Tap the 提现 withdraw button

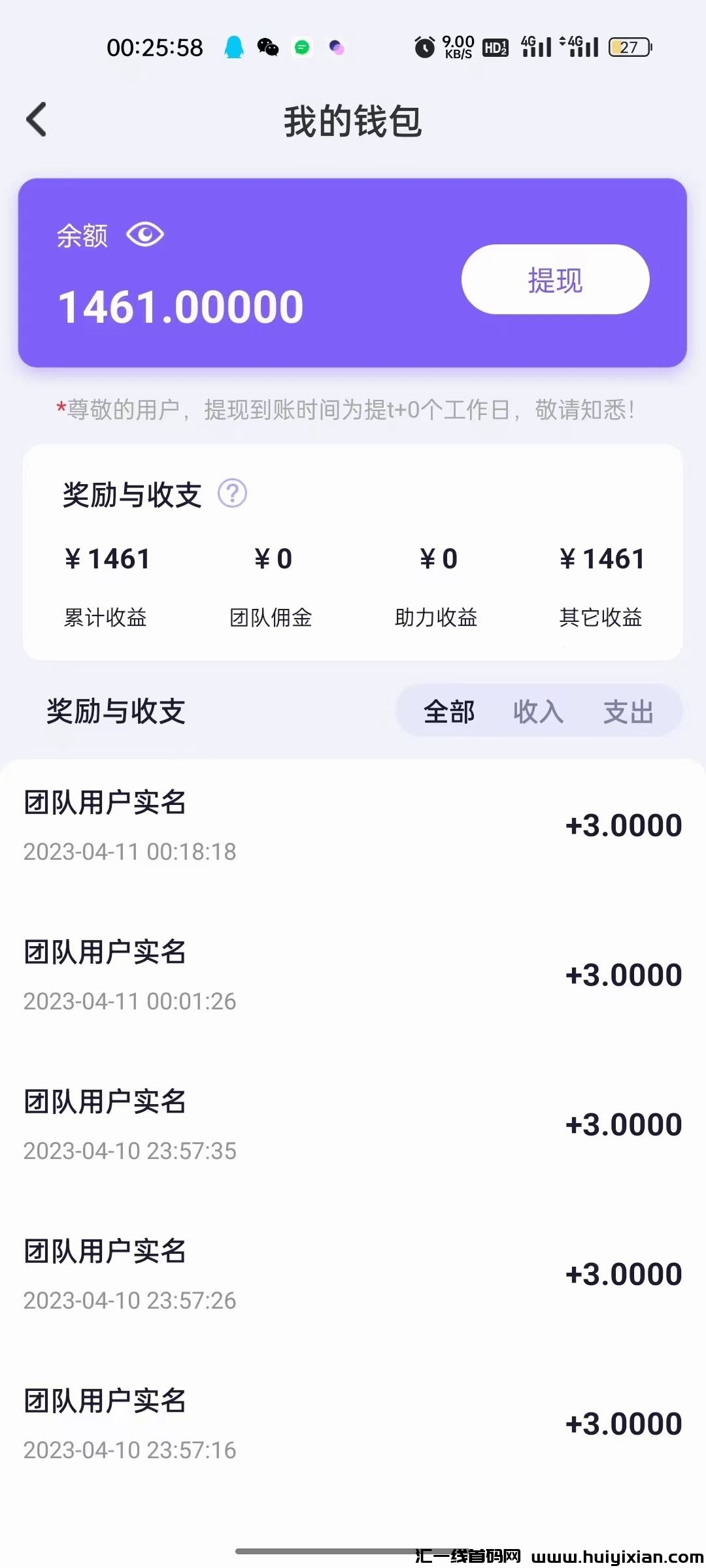tap(555, 280)
